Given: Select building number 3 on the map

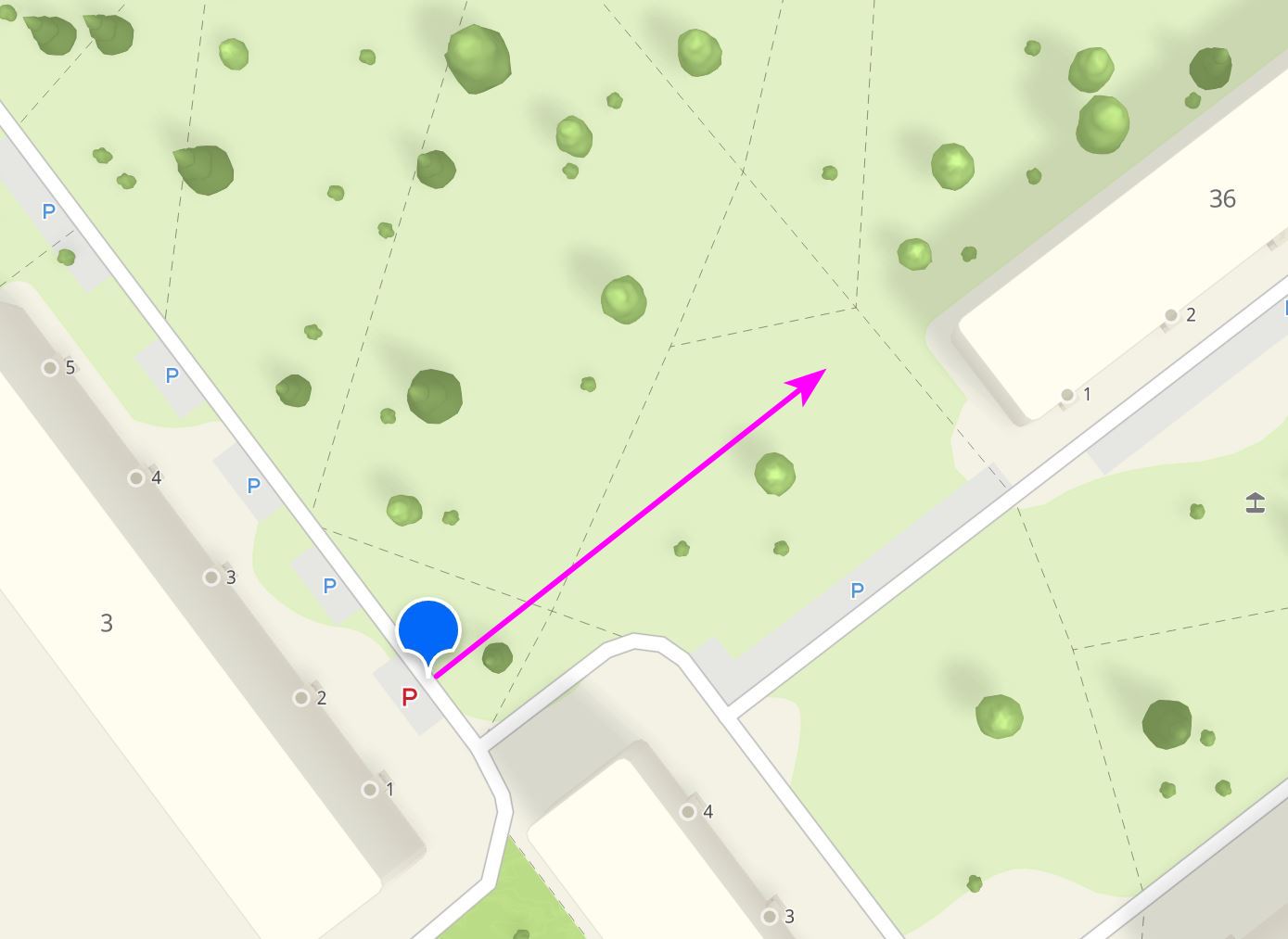Looking at the screenshot, I should [107, 623].
